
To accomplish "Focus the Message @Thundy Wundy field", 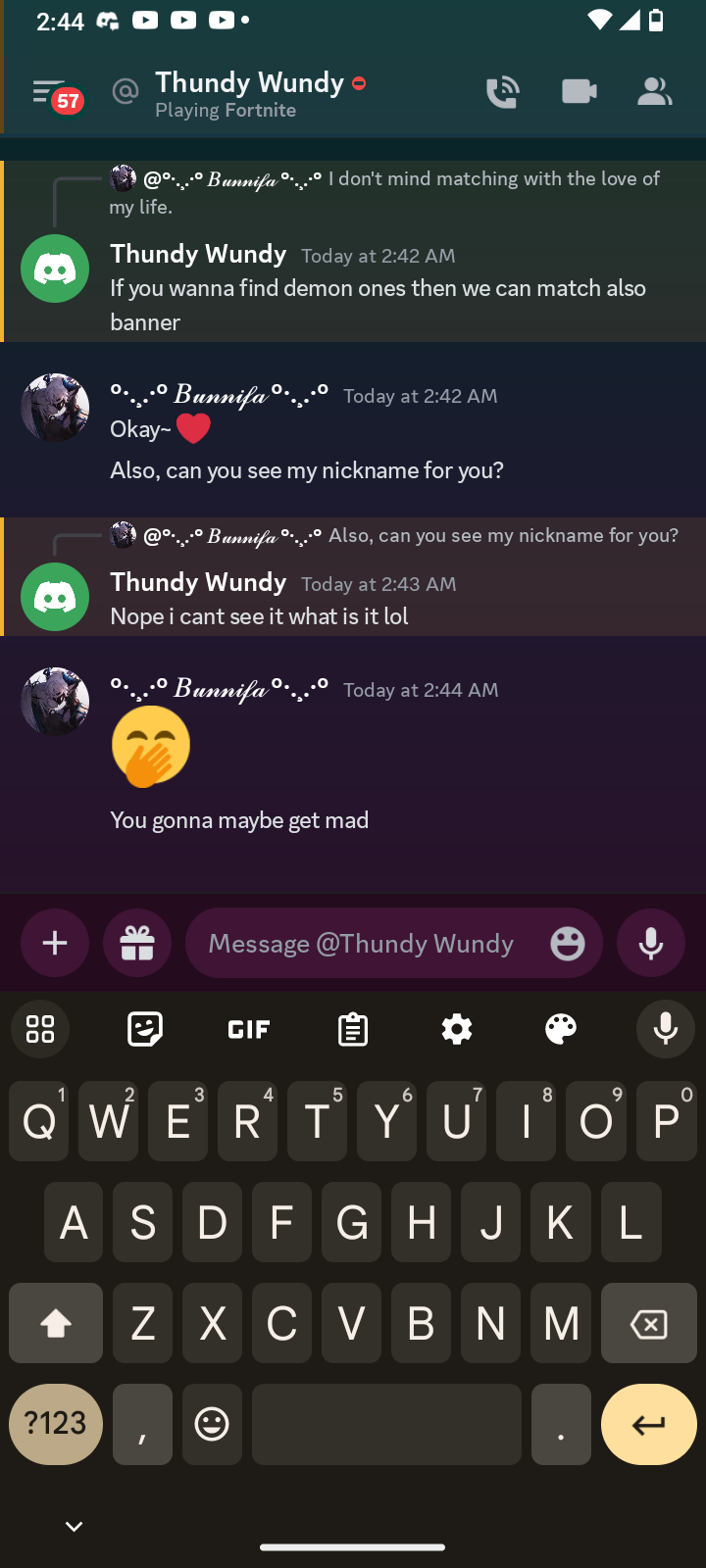I will [363, 943].
